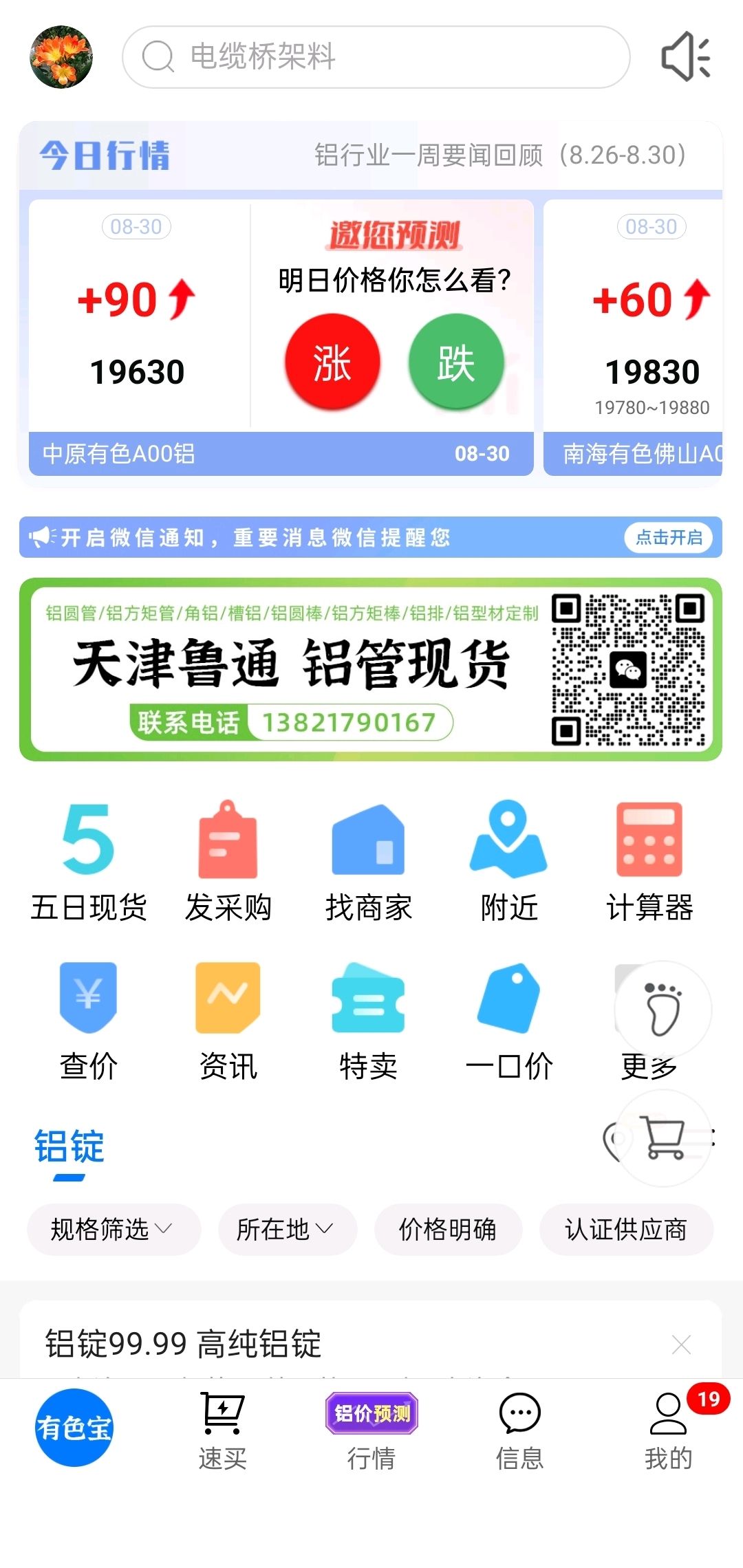Expand the 规格筛选 dropdown
Image resolution: width=743 pixels, height=1568 pixels.
(114, 1229)
